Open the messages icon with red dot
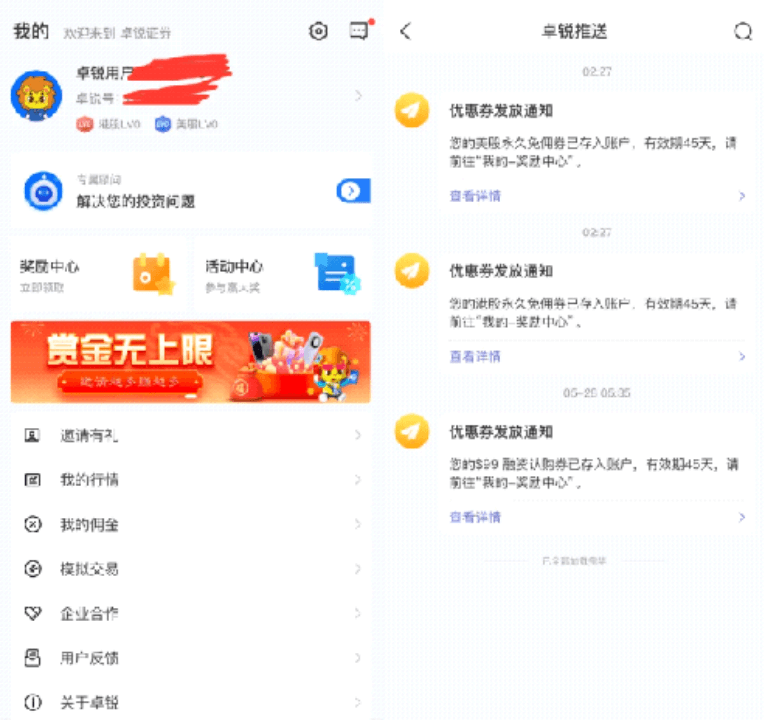Image resolution: width=765 pixels, height=720 pixels. [x=358, y=31]
